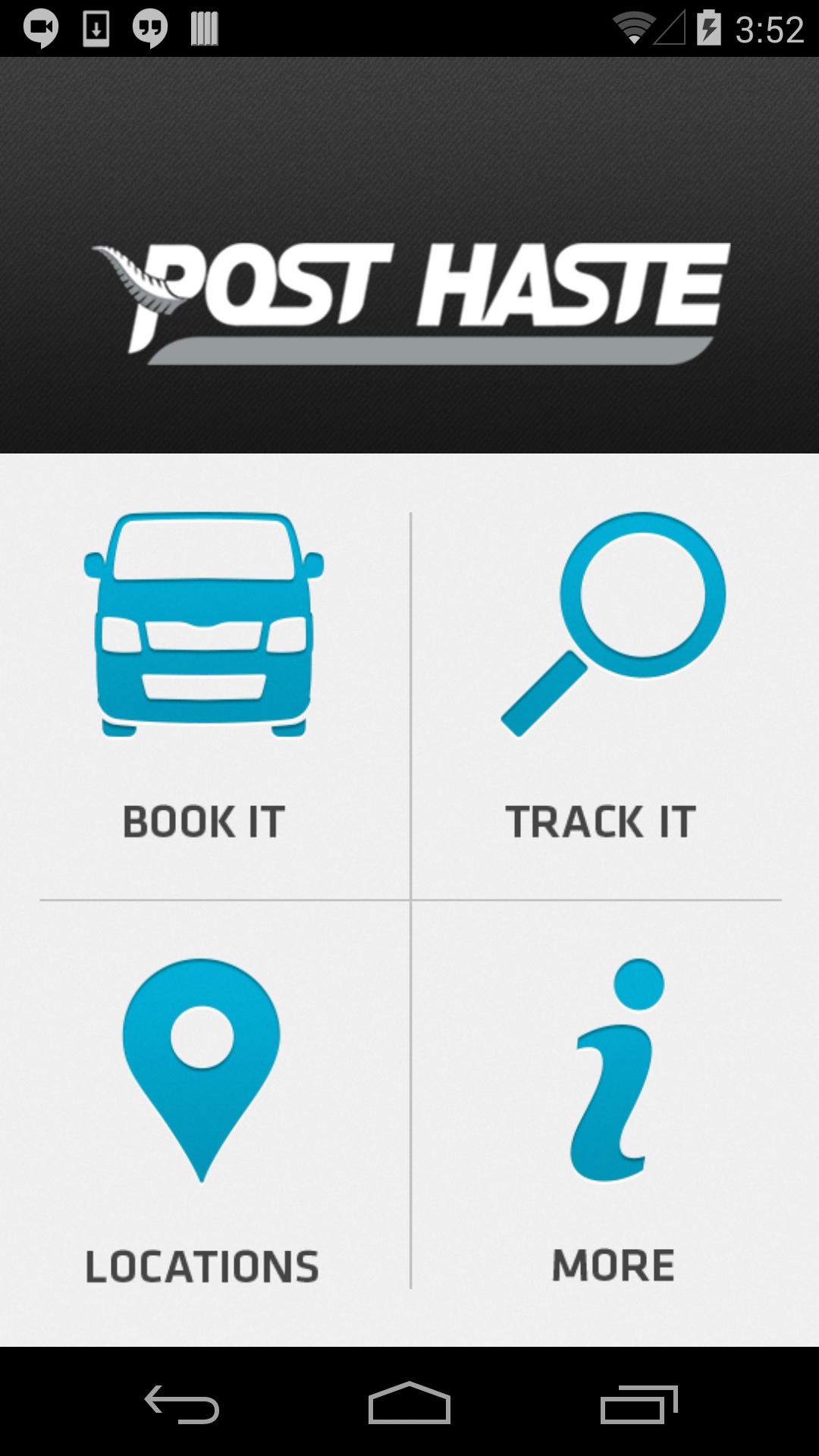The height and width of the screenshot is (1456, 819).
Task: Go to the home screen
Action: click(x=409, y=1404)
